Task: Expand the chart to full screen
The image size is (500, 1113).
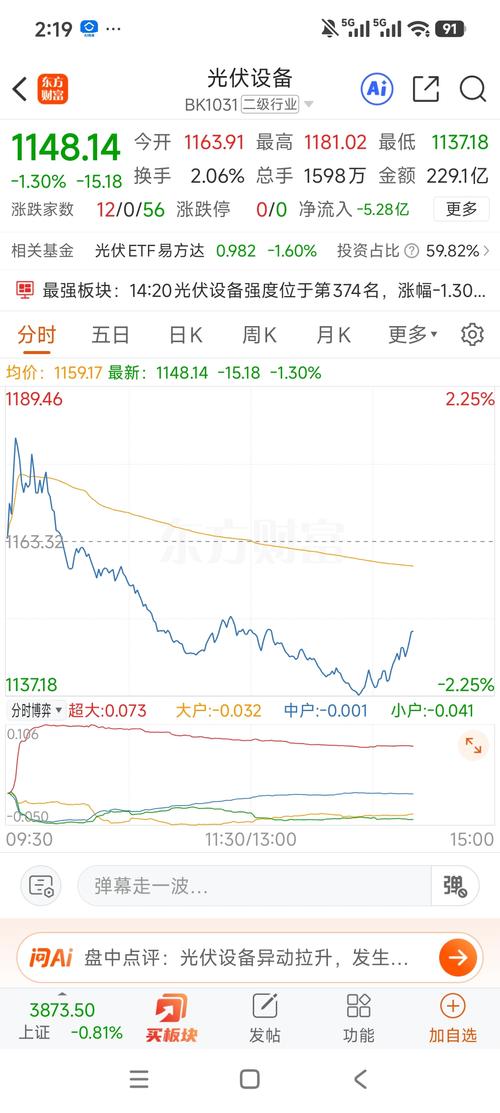Action: click(473, 745)
